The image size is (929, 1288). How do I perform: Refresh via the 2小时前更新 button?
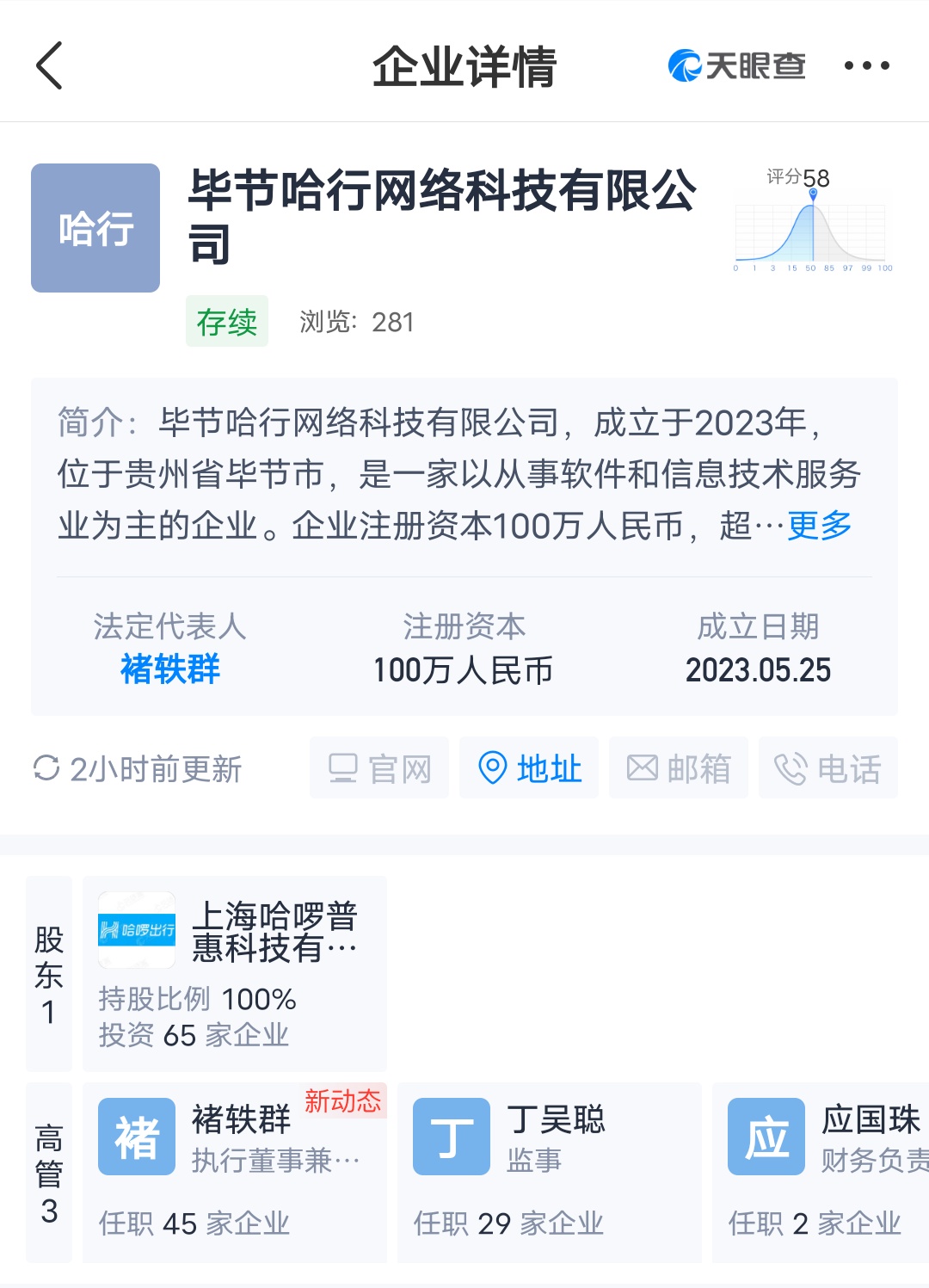(x=138, y=768)
